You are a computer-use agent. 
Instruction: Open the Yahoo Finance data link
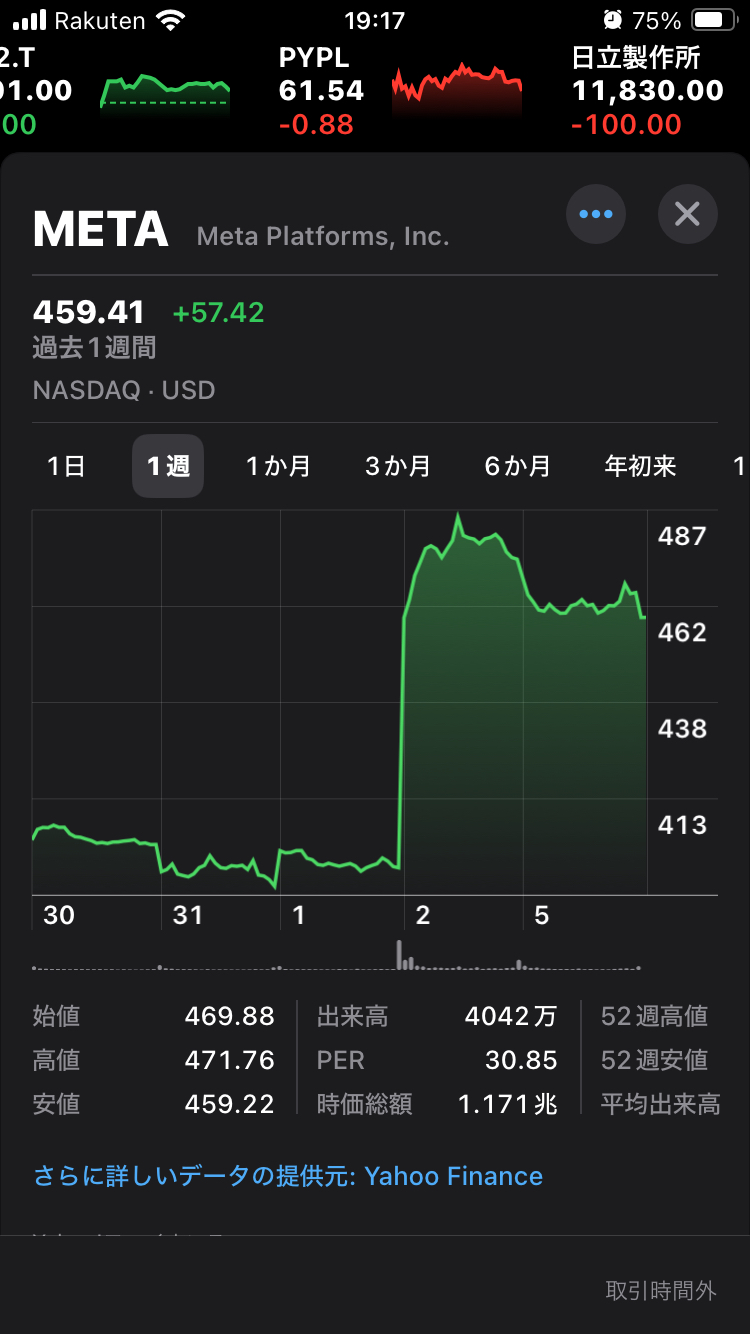(x=288, y=1176)
